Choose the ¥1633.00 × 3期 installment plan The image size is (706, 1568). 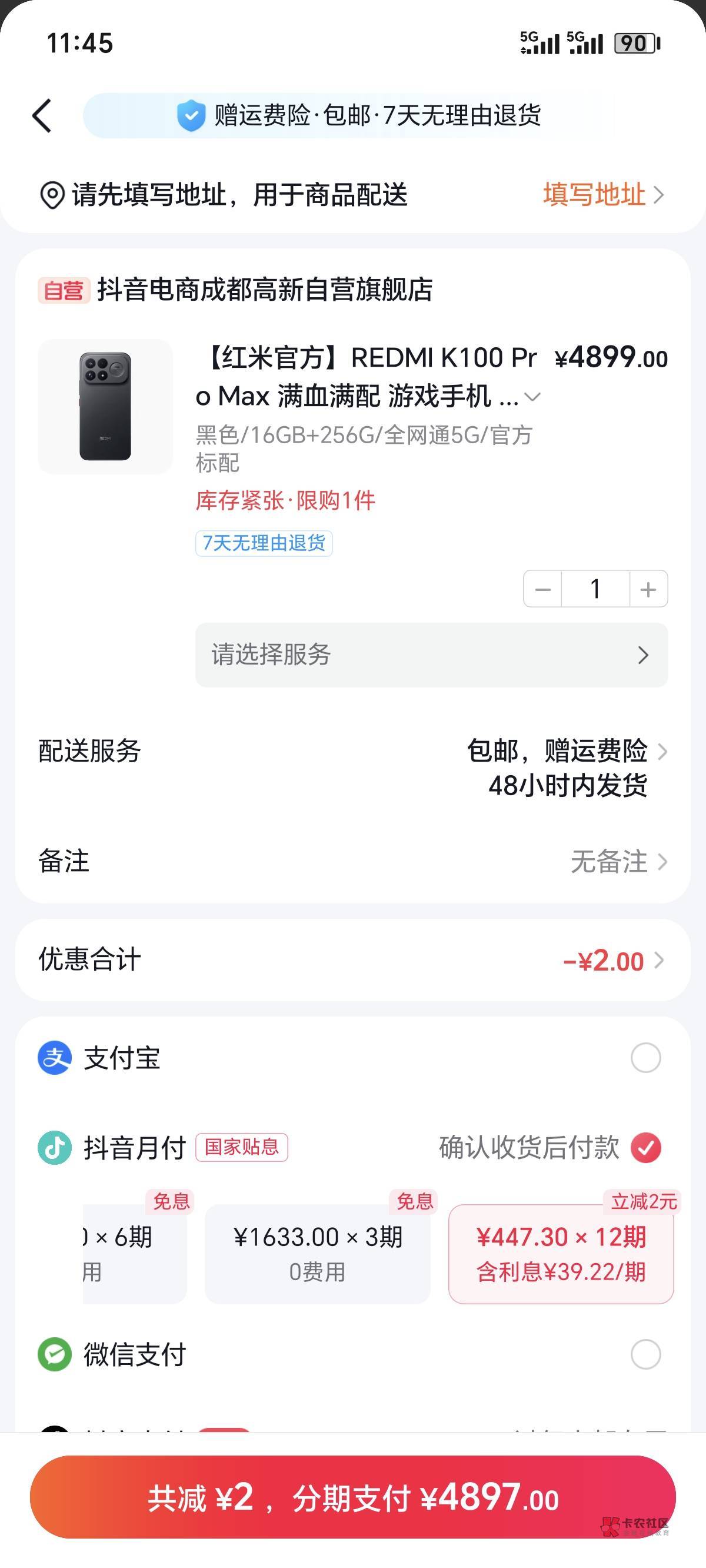318,1254
